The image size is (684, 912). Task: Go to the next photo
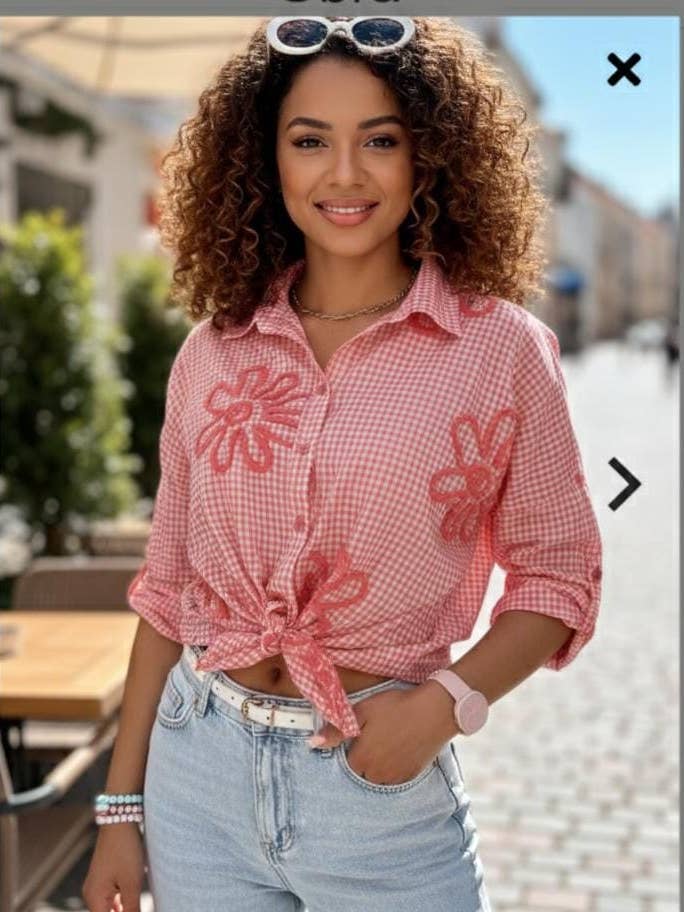click(625, 484)
